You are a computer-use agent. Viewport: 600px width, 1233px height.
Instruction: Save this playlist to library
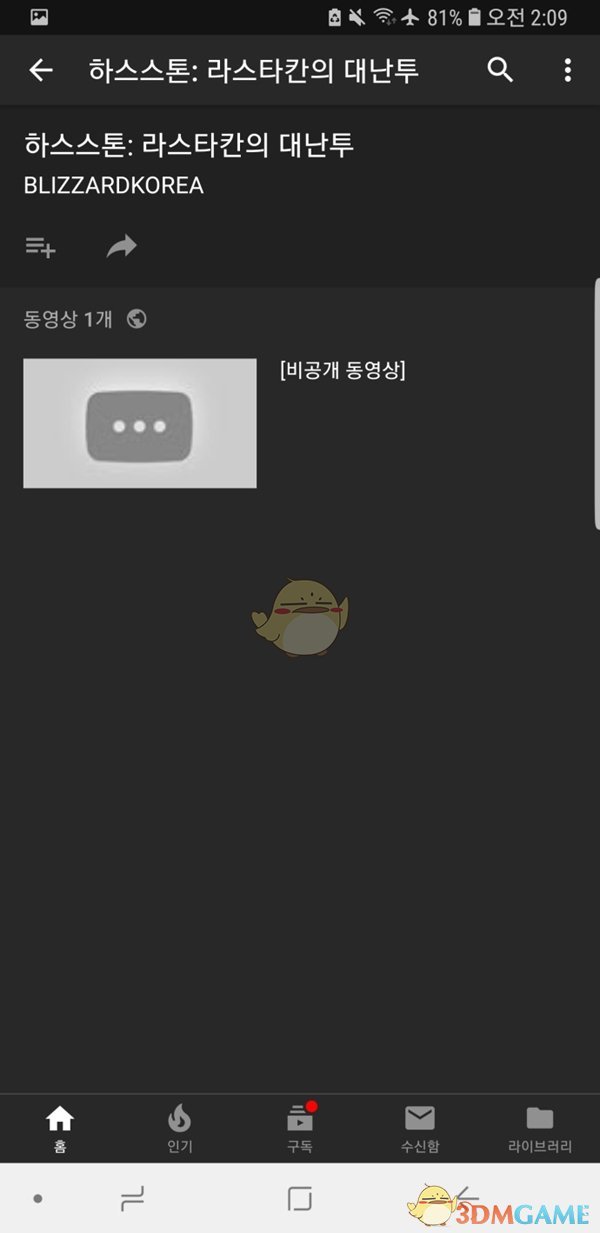[40, 247]
